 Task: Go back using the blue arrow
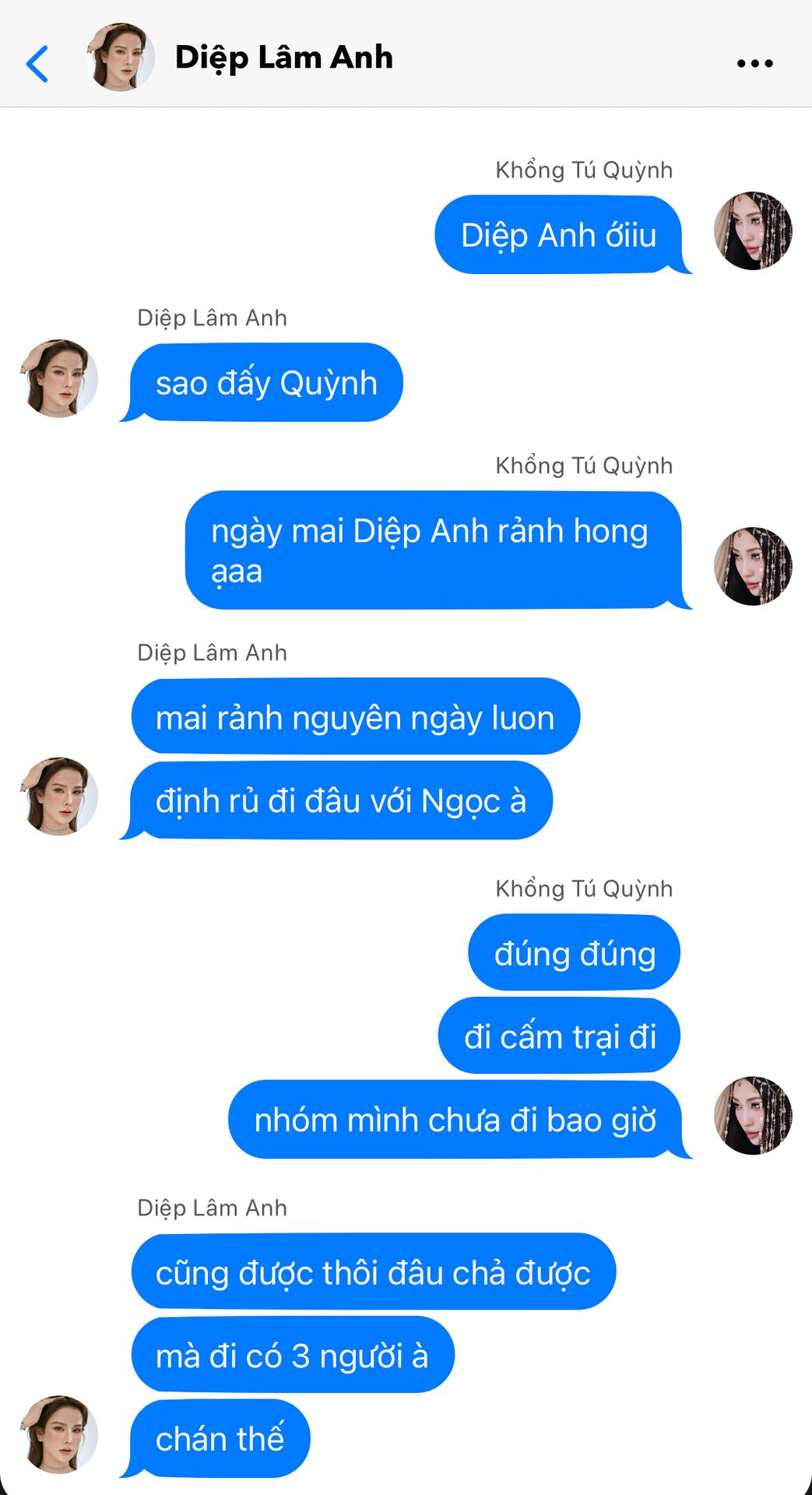click(37, 64)
